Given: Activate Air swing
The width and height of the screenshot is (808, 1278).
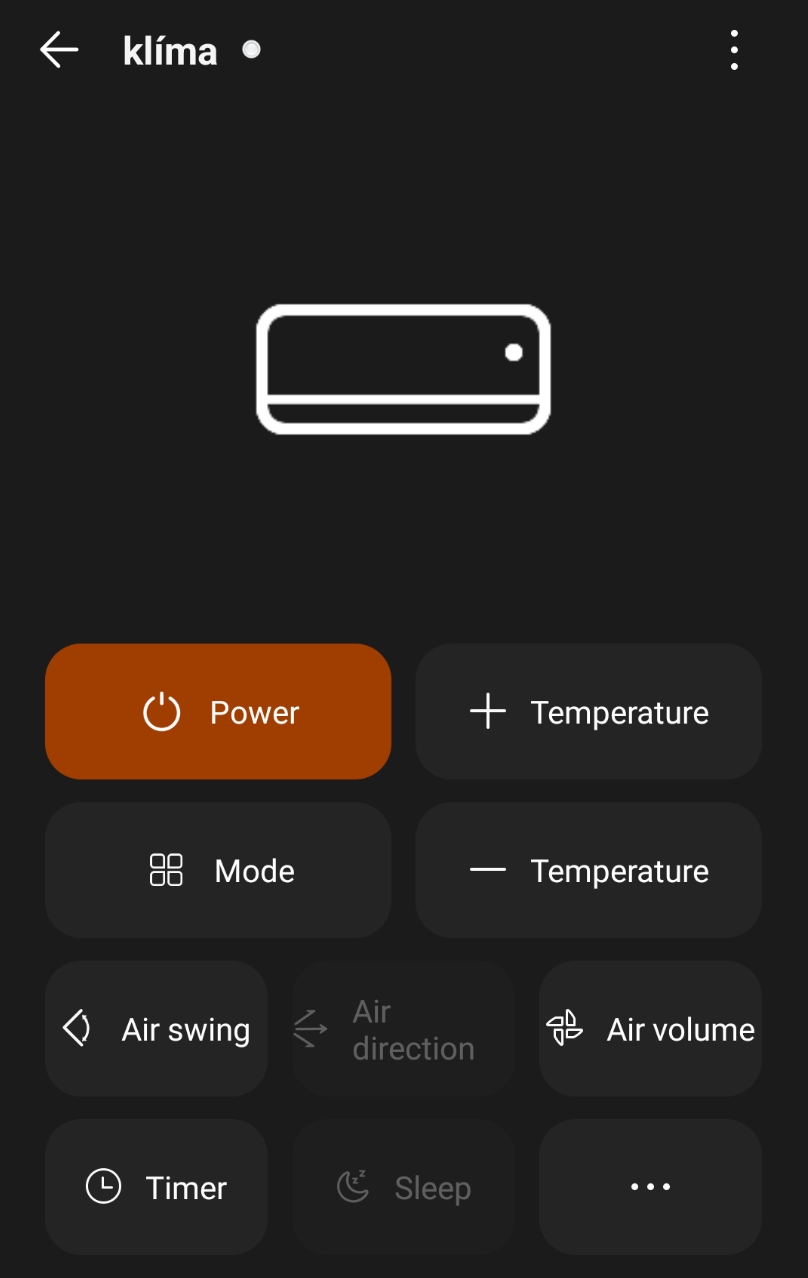Looking at the screenshot, I should pos(156,1029).
